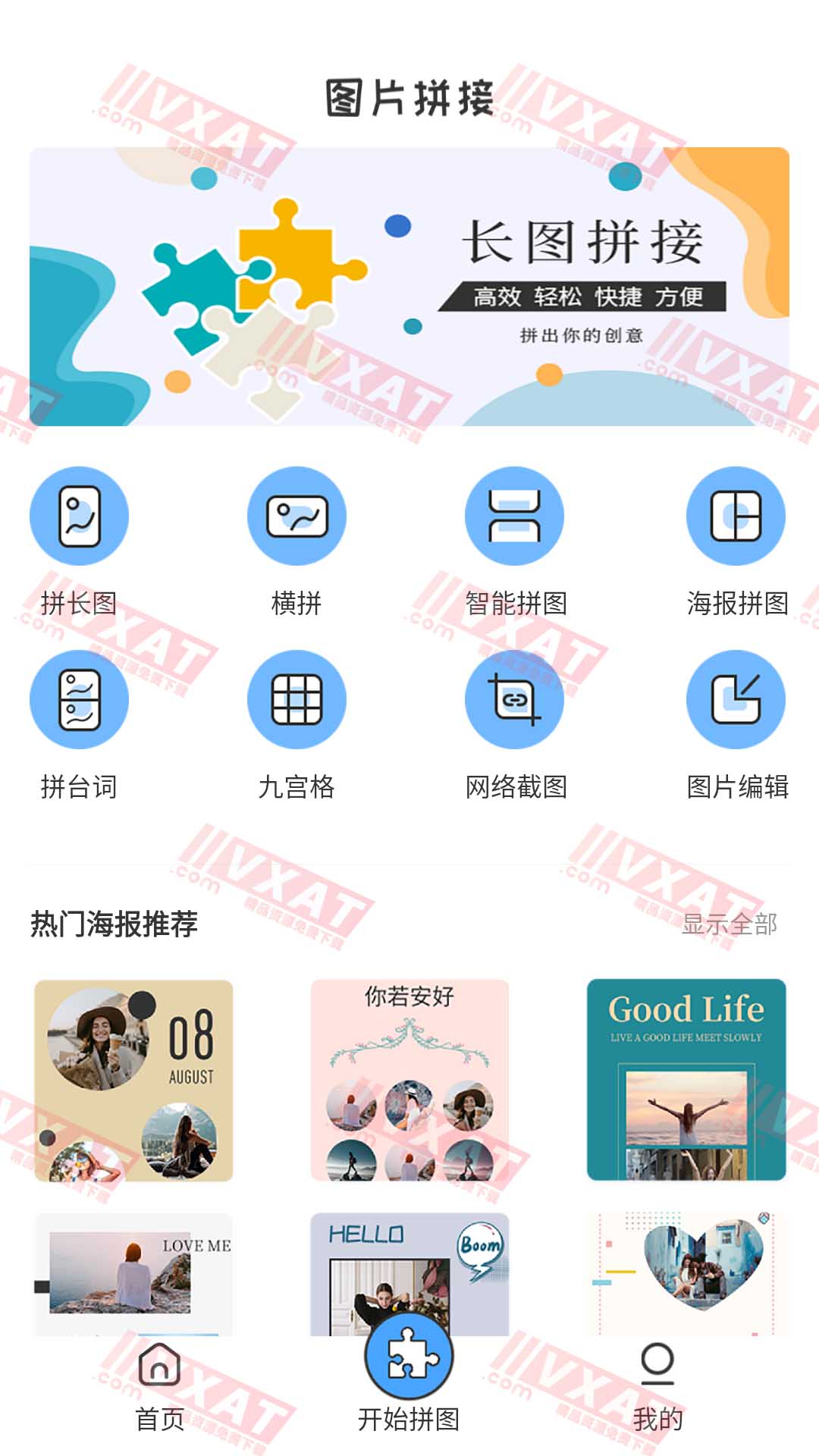The image size is (819, 1456).
Task: Open the 横拼 horizontal stitch tool
Action: 297,515
